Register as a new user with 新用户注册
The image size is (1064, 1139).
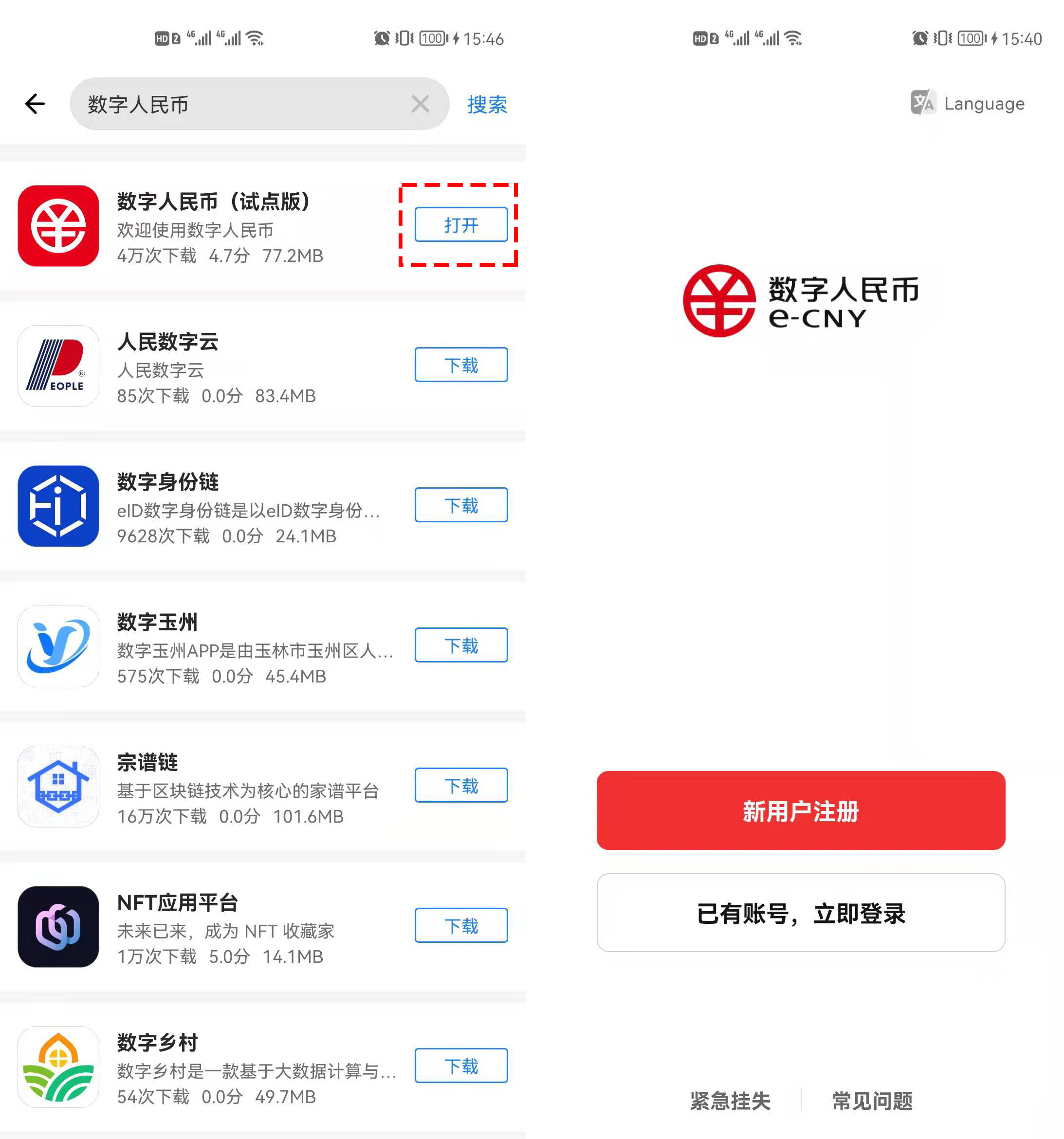coord(801,811)
